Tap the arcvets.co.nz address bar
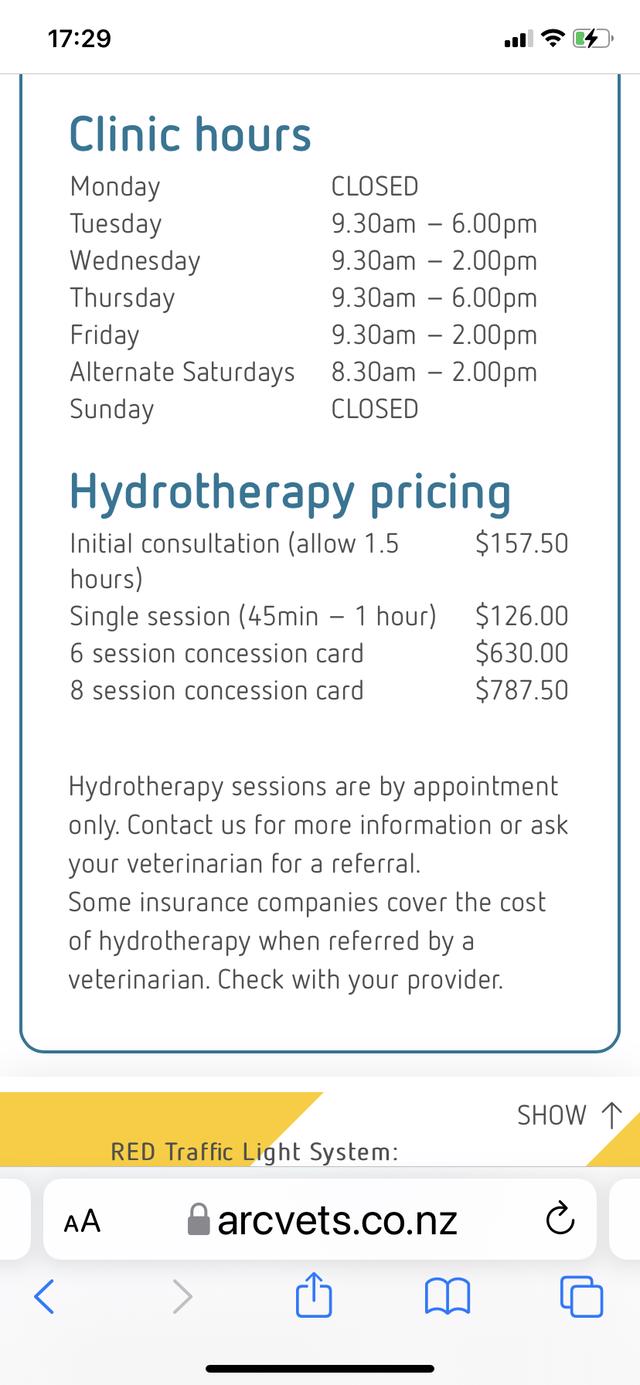The width and height of the screenshot is (640, 1385). (x=323, y=1220)
